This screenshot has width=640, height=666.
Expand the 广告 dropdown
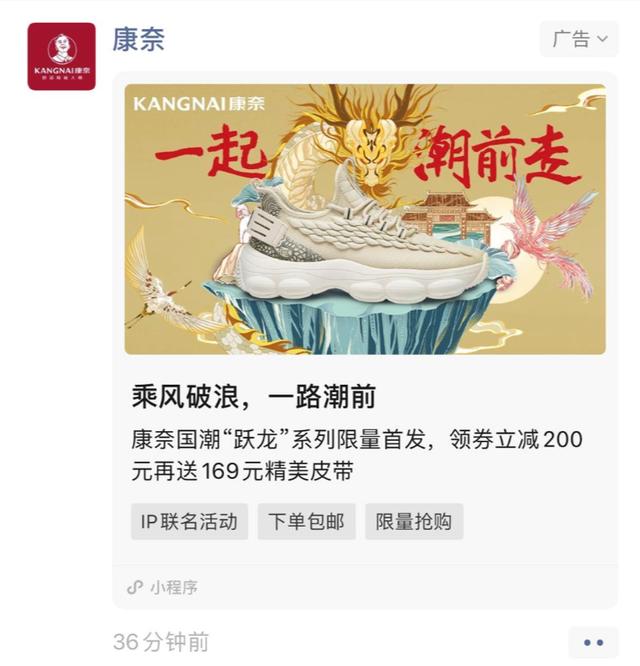point(579,39)
